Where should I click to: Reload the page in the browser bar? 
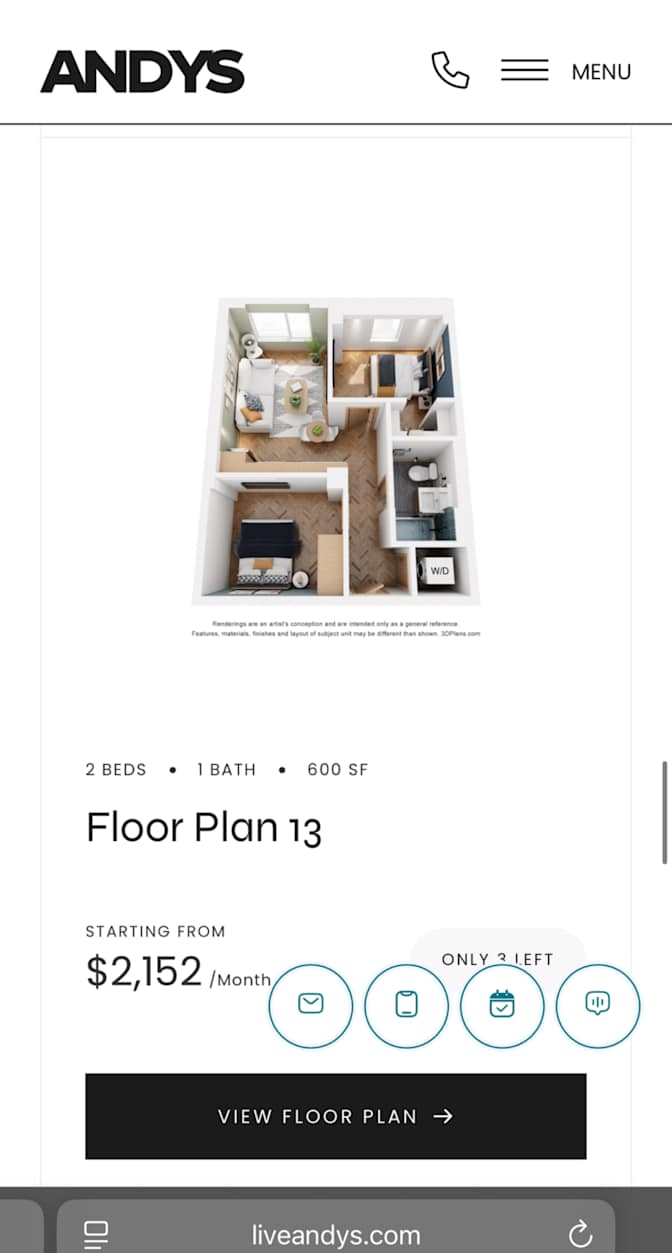point(580,1233)
